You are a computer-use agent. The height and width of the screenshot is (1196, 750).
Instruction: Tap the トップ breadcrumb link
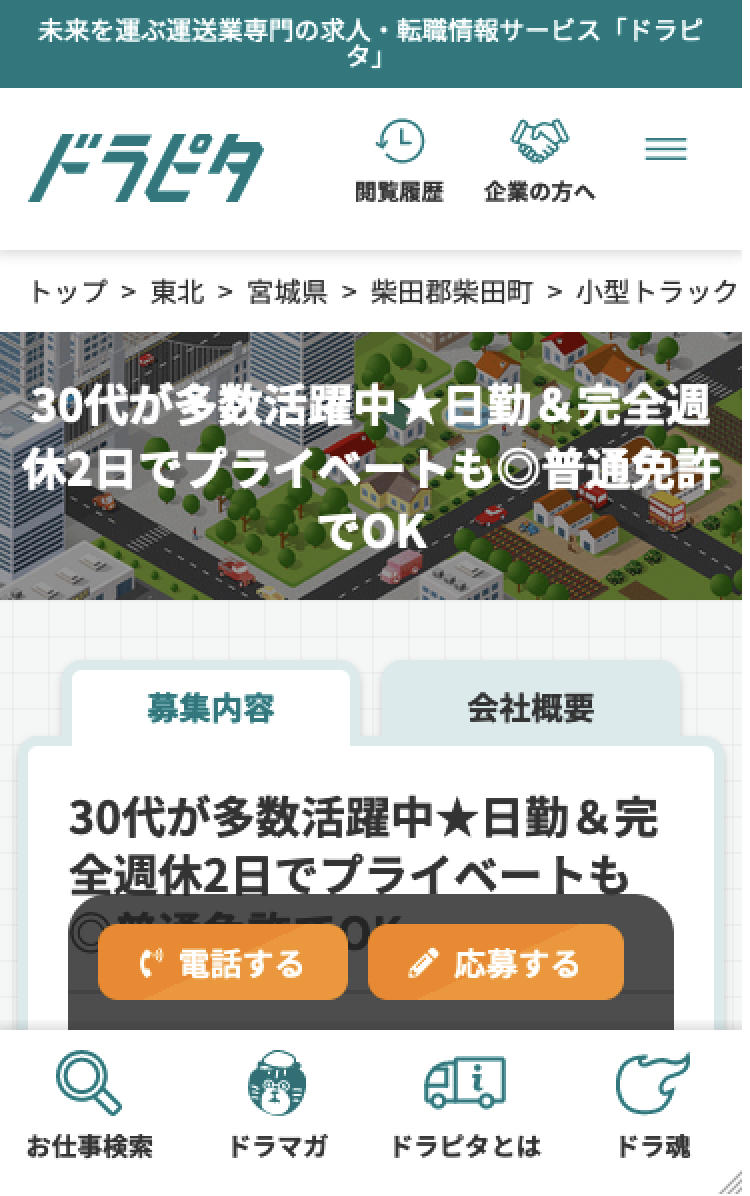coord(68,292)
